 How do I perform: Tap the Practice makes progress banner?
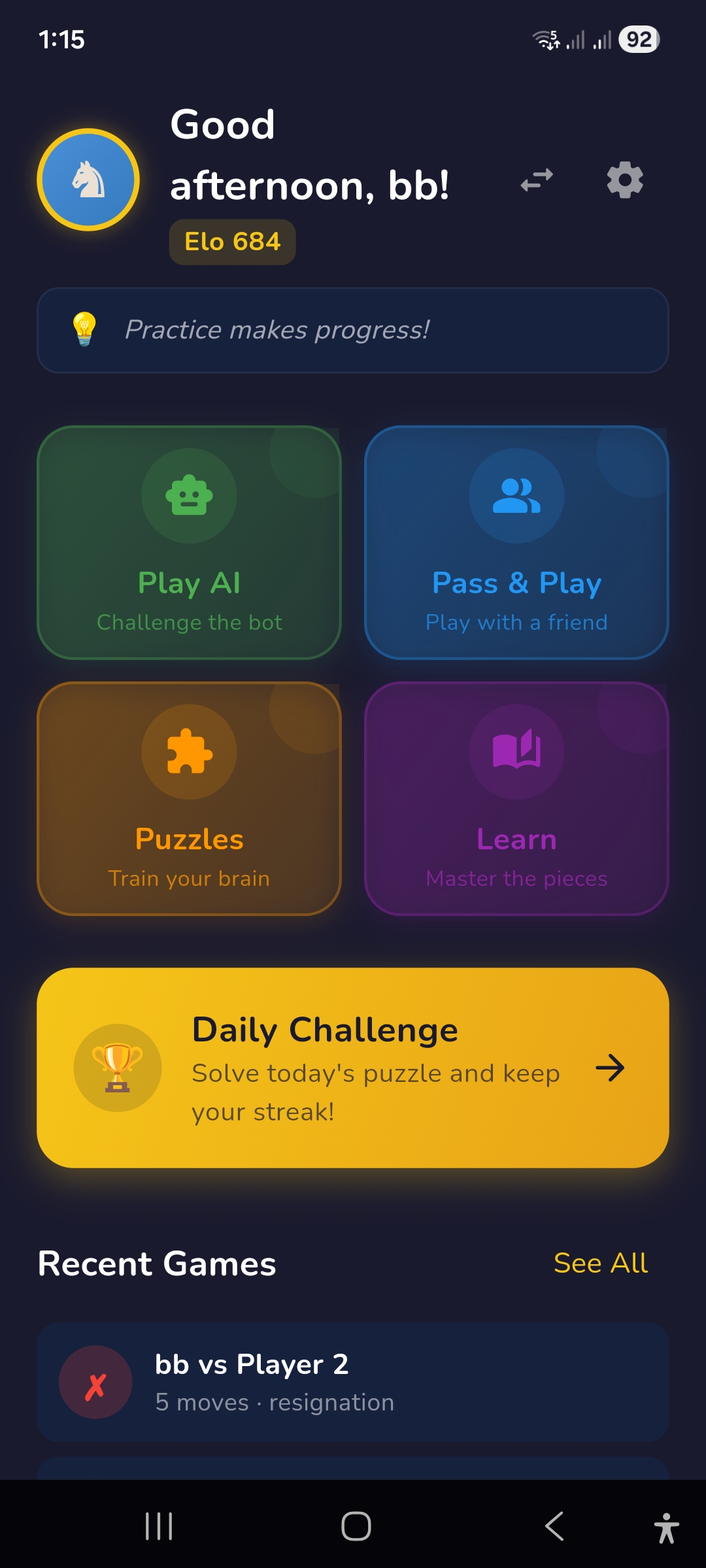tap(353, 330)
